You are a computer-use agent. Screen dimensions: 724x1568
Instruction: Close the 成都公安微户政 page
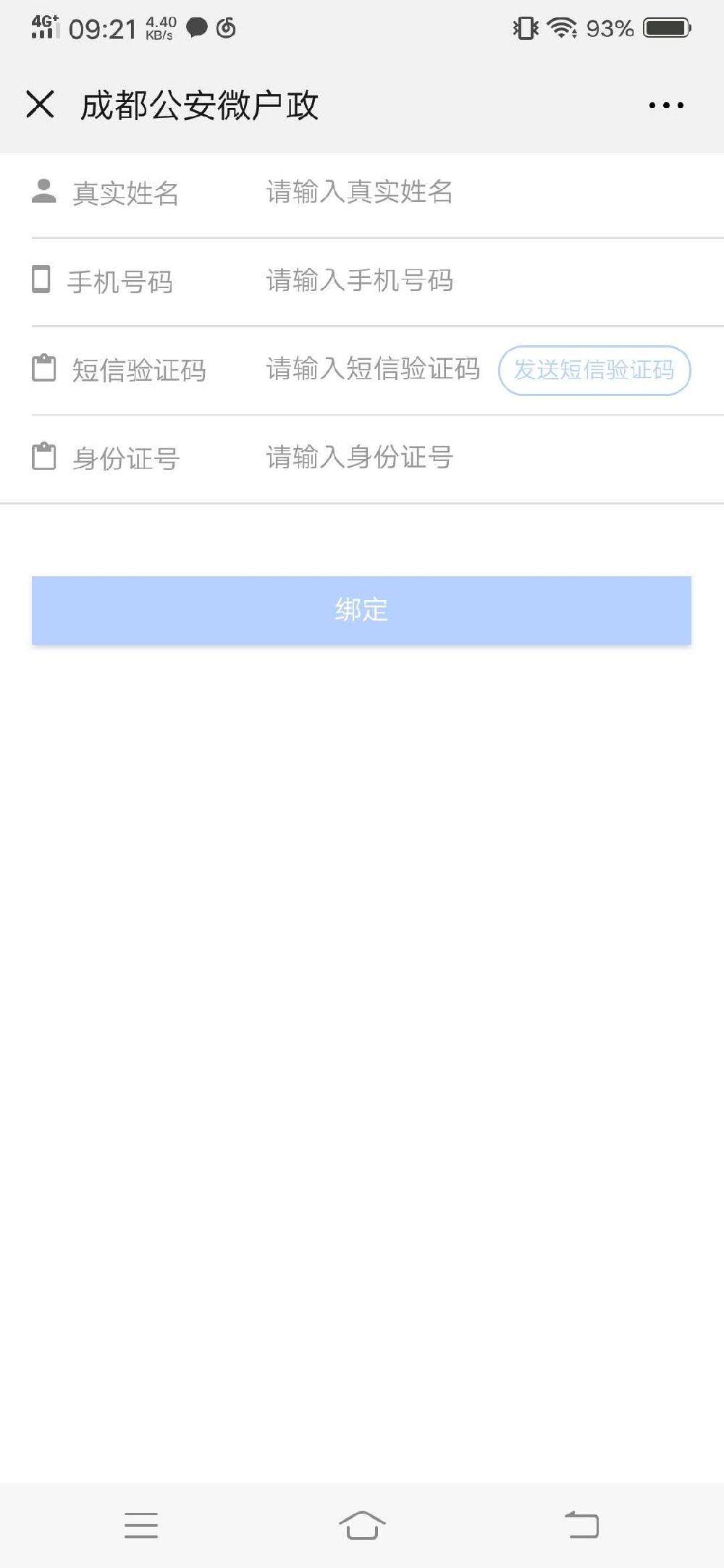pos(40,104)
